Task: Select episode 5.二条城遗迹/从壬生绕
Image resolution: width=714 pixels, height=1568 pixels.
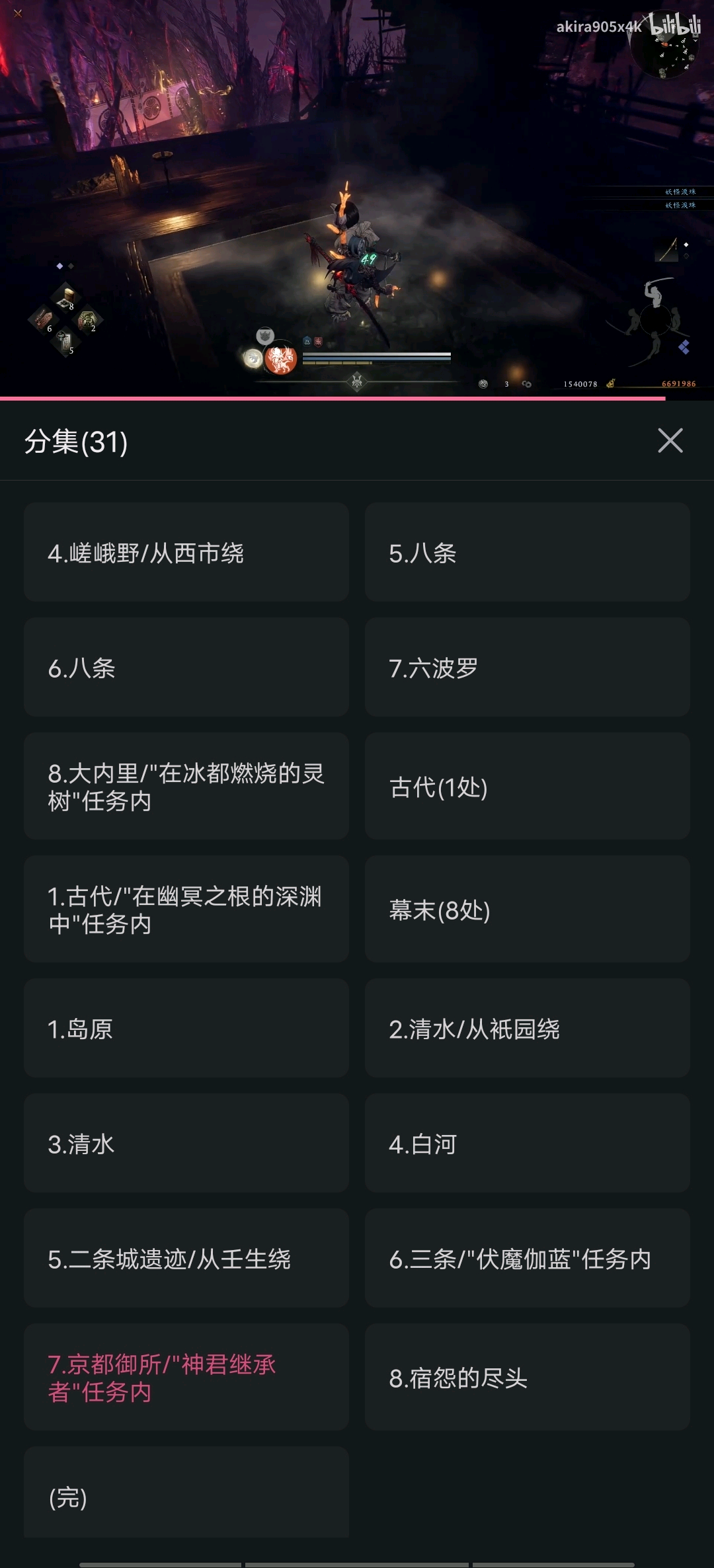Action: [186, 1259]
